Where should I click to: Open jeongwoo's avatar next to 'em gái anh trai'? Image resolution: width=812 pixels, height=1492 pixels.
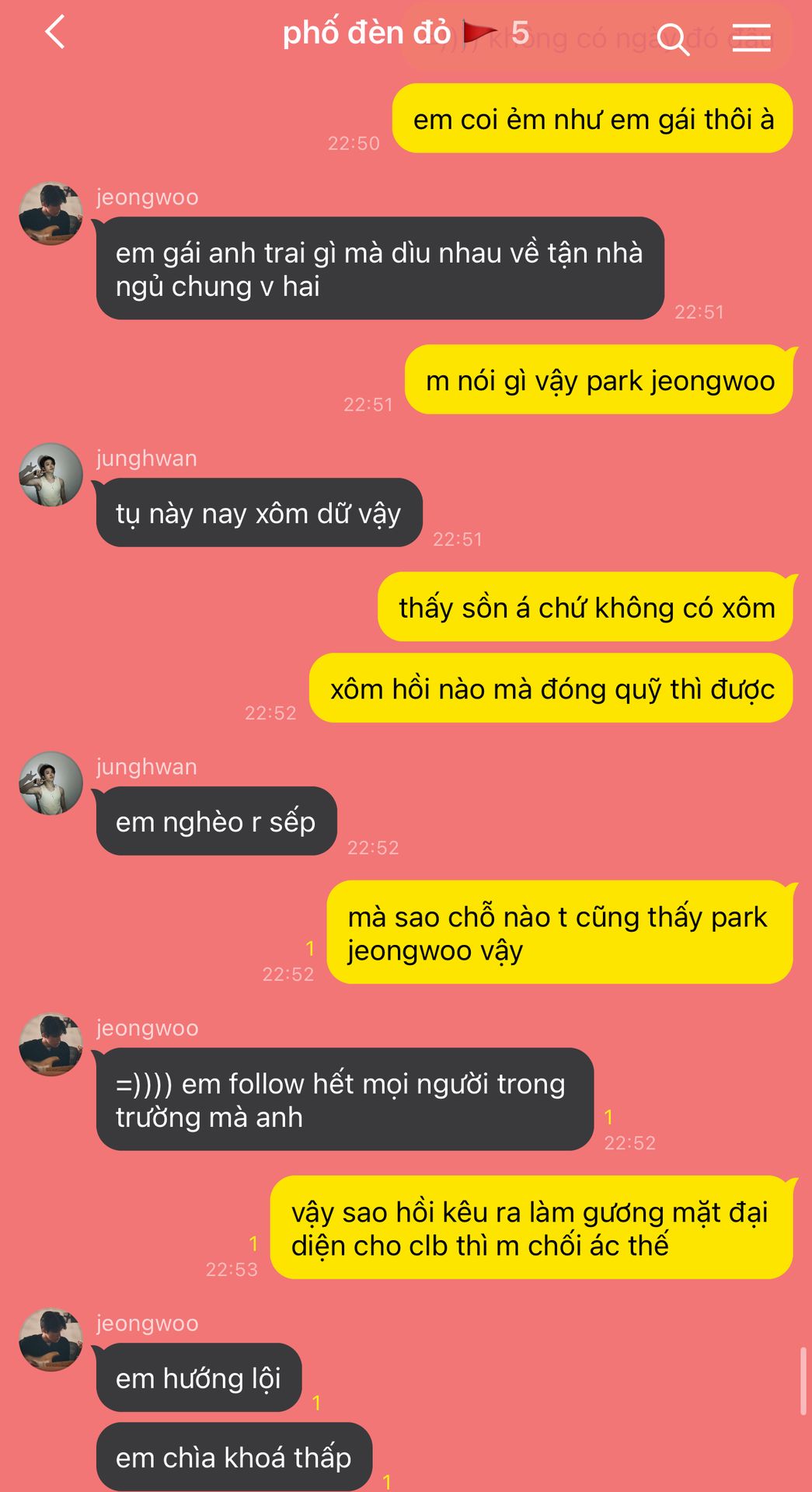[51, 214]
